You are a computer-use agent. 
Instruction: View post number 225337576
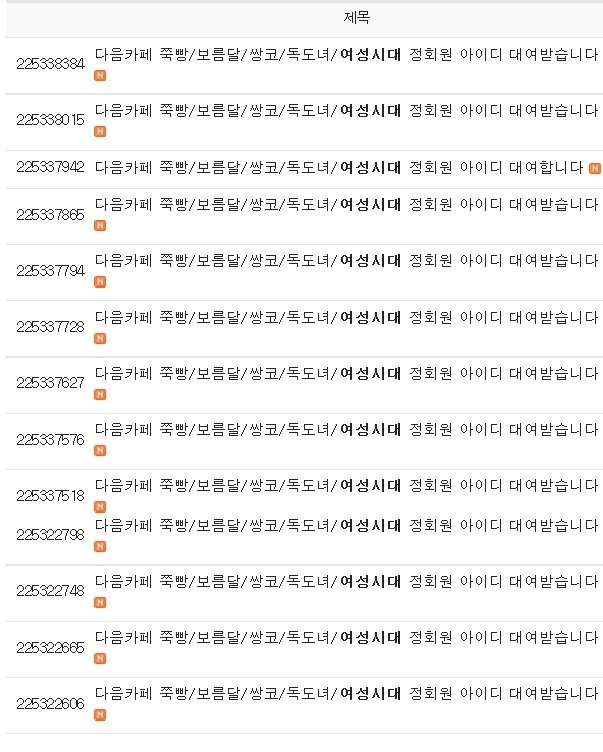pos(346,429)
